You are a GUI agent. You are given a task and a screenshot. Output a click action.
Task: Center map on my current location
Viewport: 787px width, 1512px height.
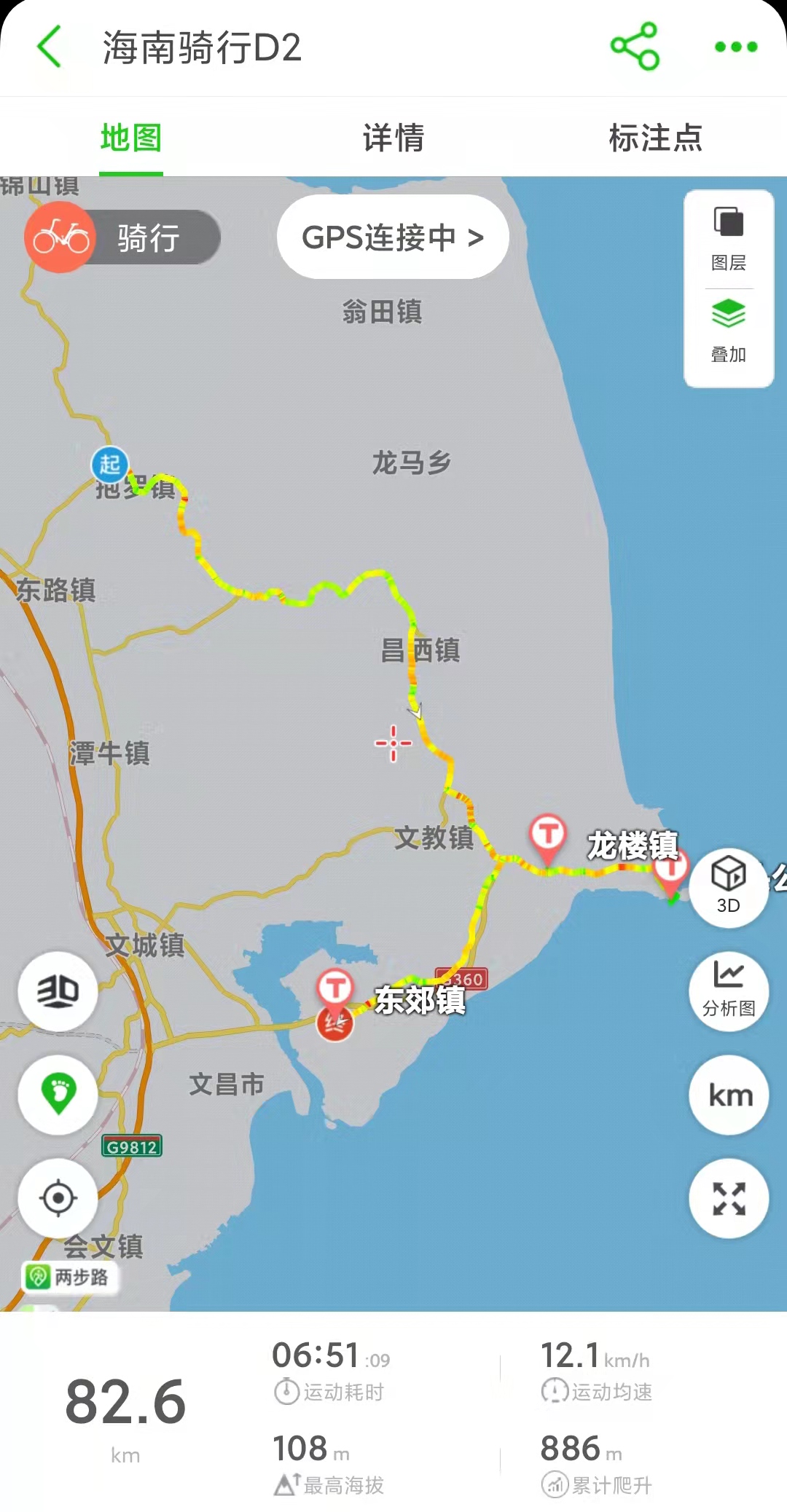pos(58,1198)
